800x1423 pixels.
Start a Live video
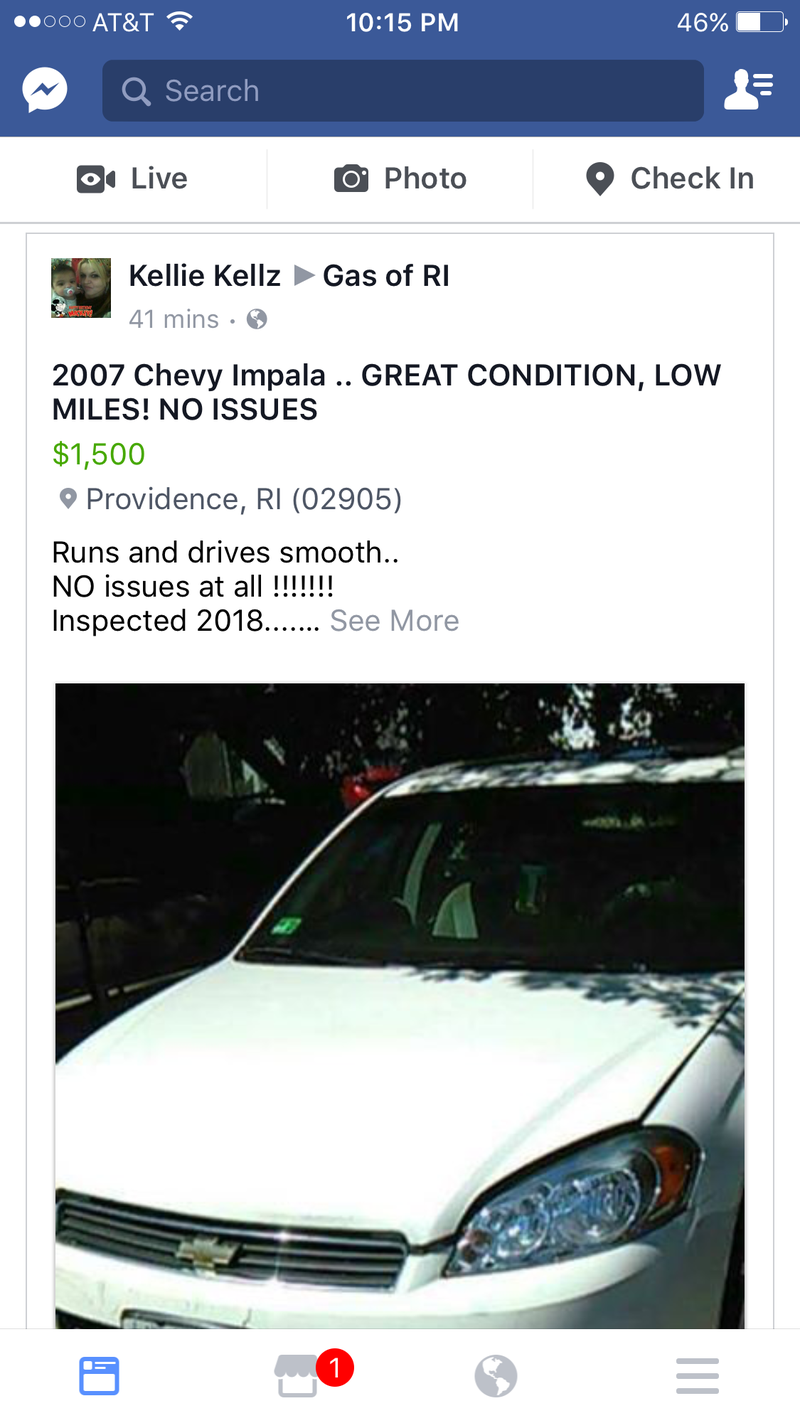point(133,179)
